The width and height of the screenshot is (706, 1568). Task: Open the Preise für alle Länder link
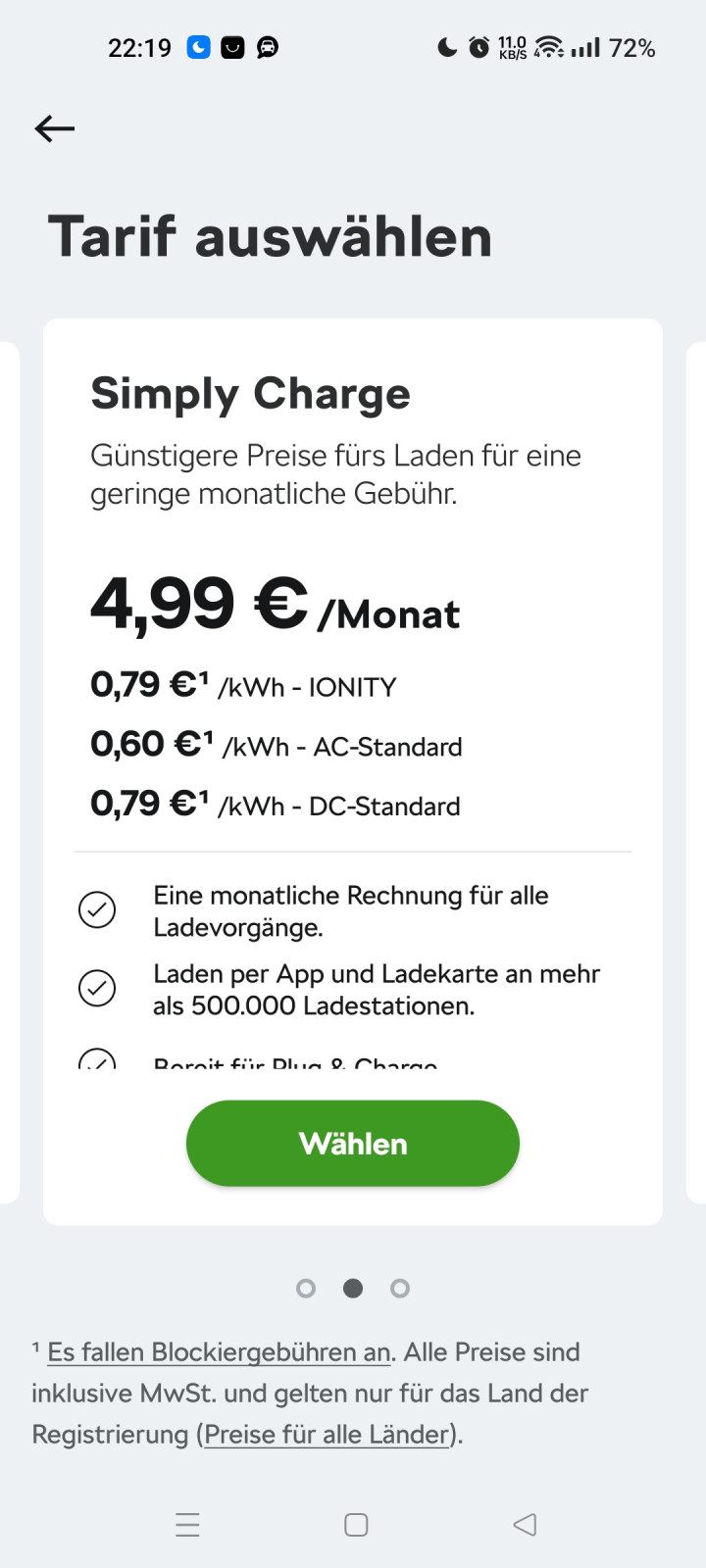pos(325,1434)
